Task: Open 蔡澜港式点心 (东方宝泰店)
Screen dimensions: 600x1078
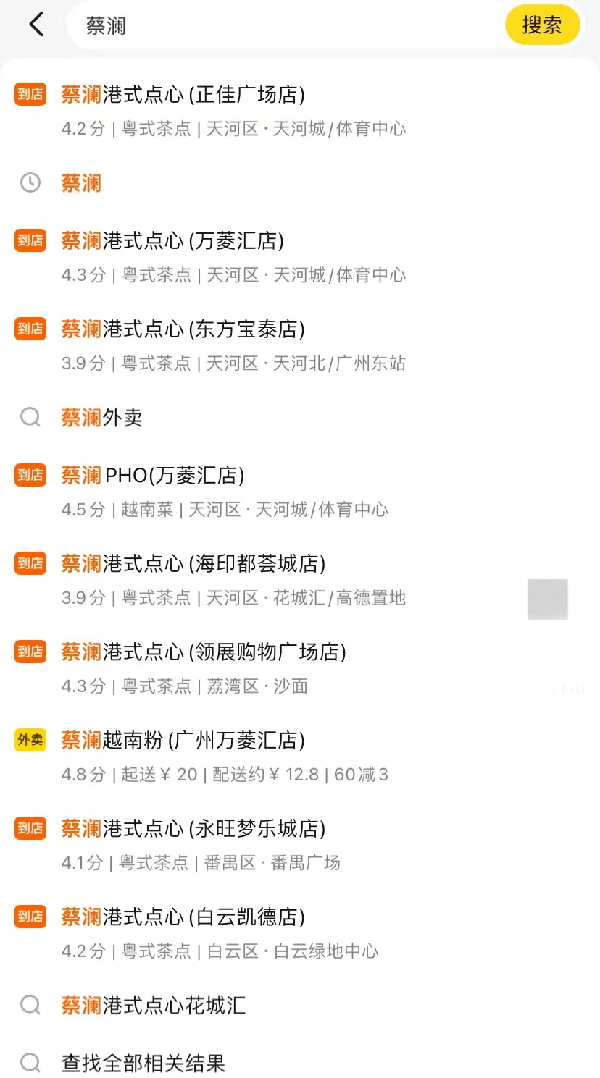Action: (183, 329)
